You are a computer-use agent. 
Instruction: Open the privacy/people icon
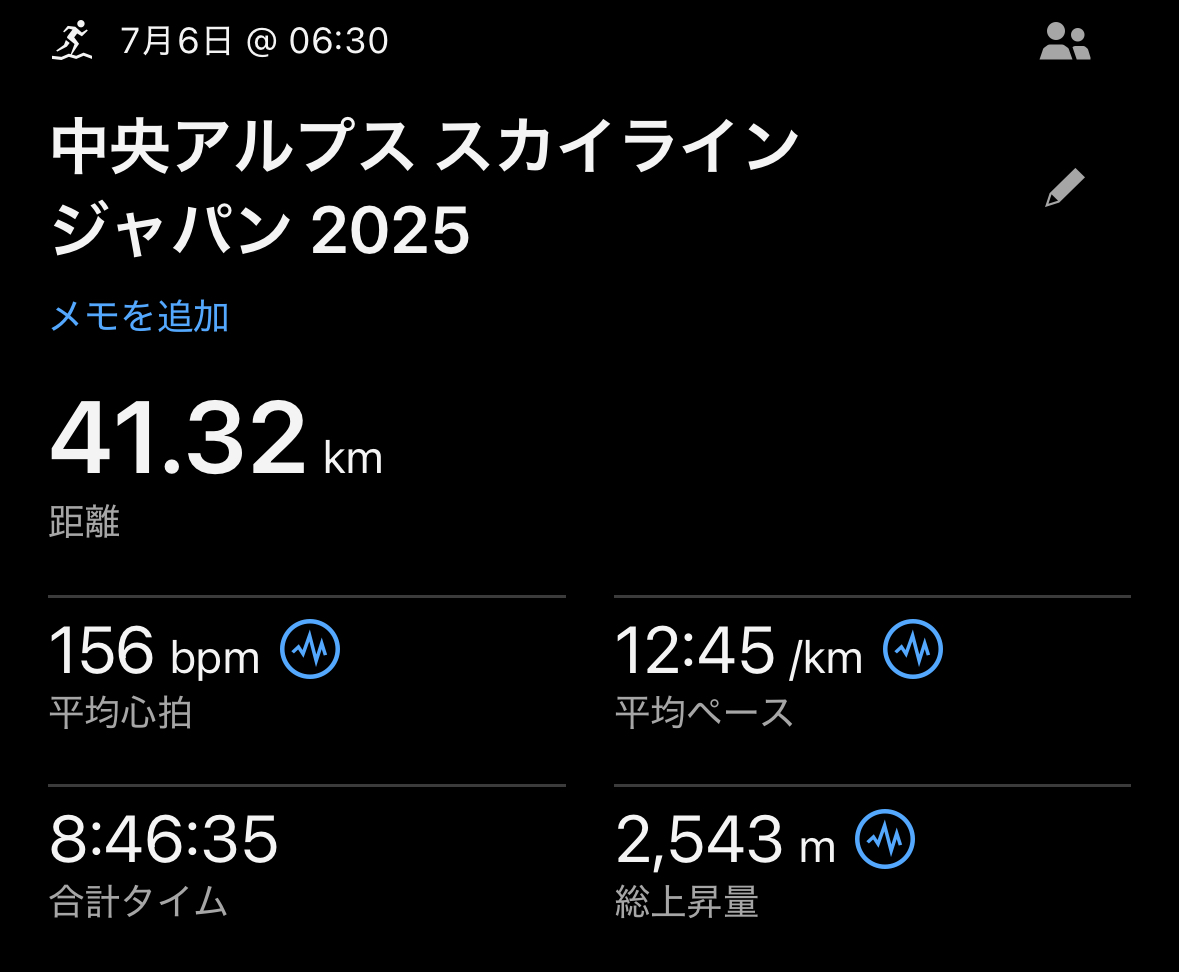point(1064,43)
